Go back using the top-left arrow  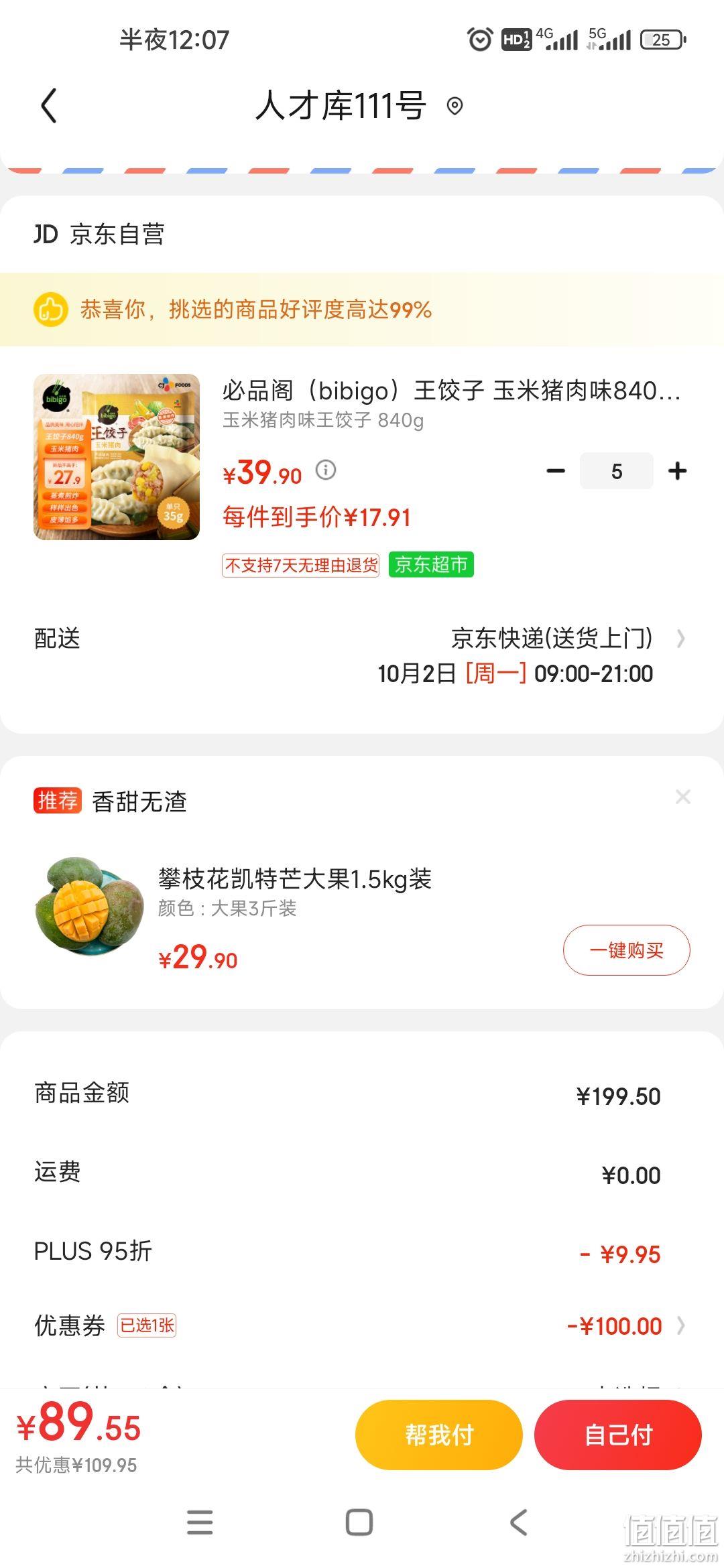tap(49, 106)
